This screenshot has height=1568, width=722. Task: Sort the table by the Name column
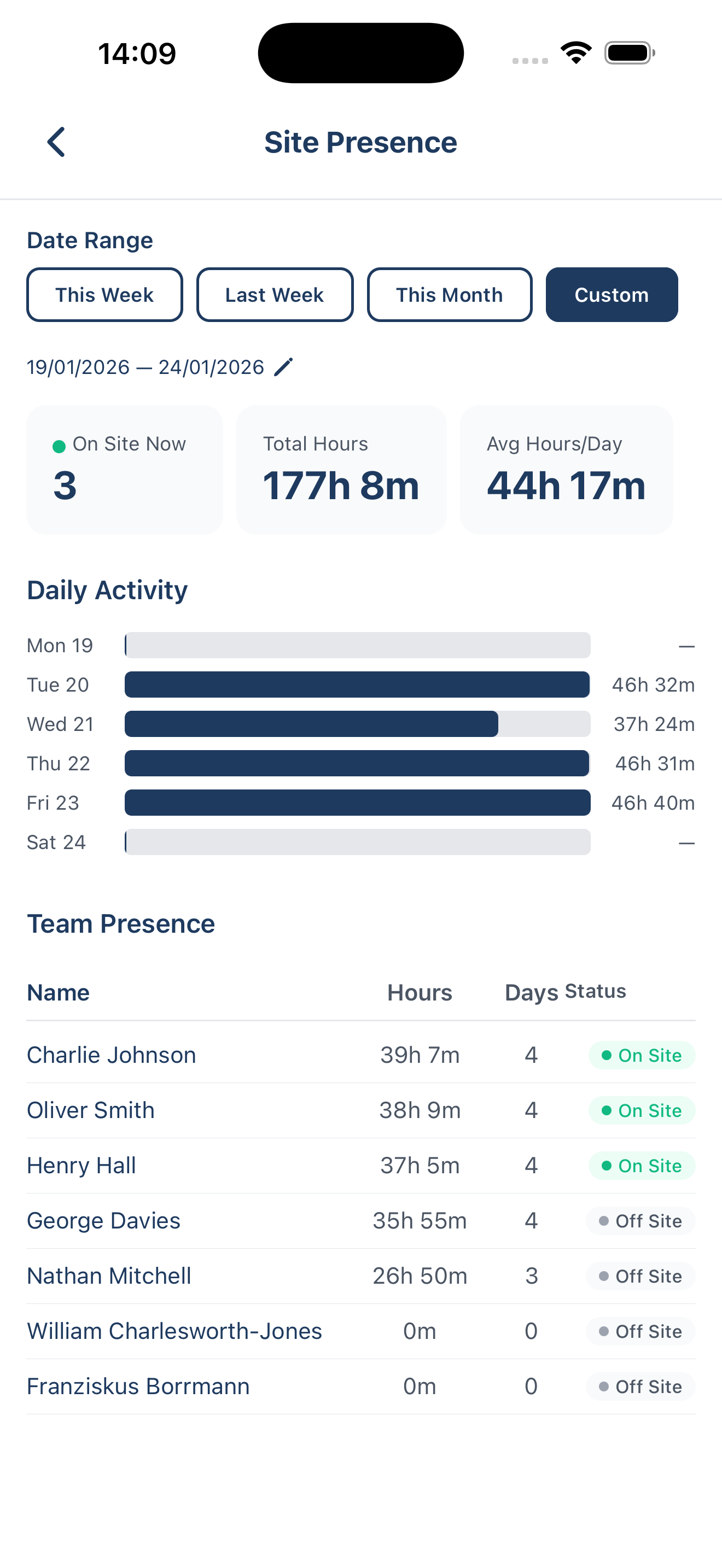[x=58, y=992]
